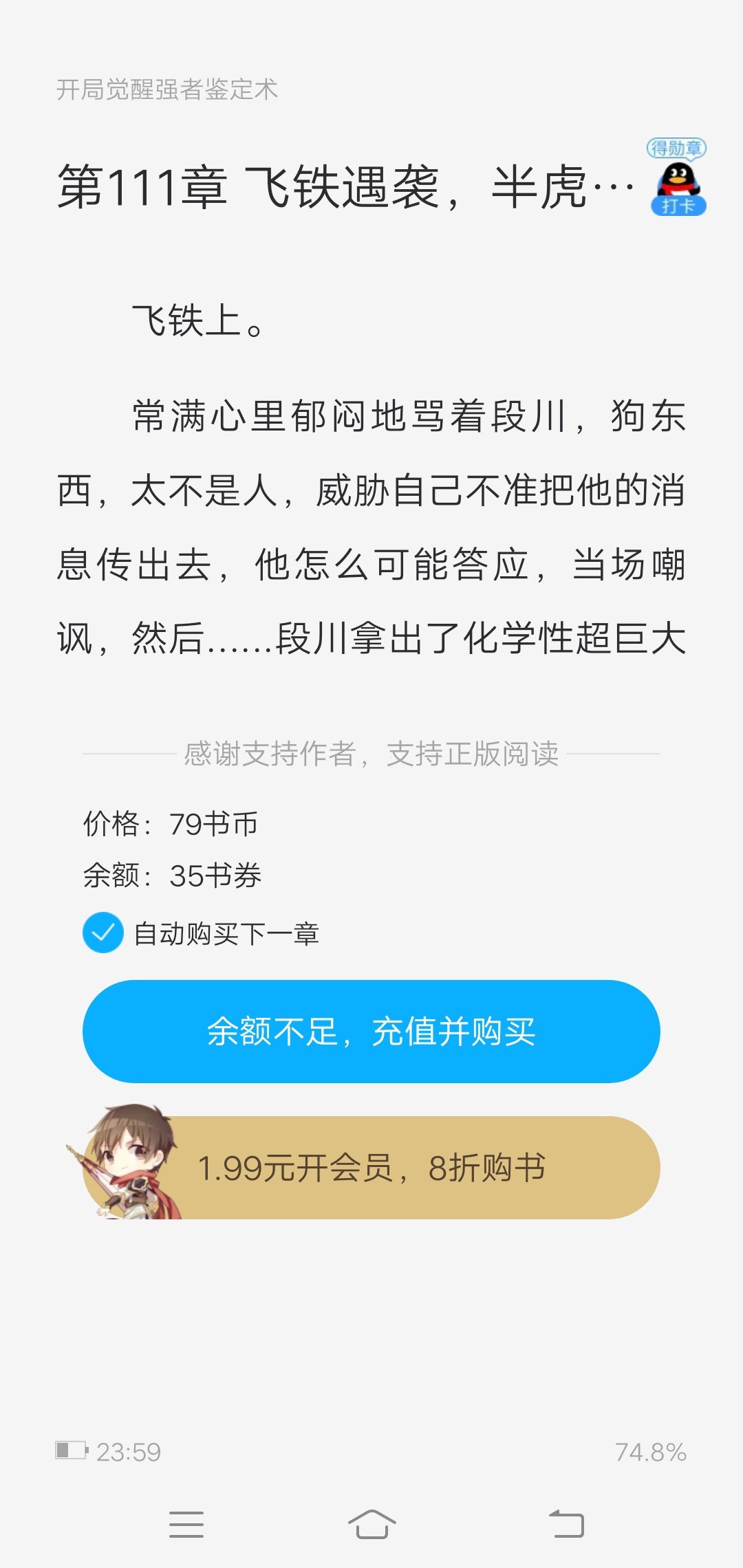Viewport: 743px width, 1568px height.
Task: Go to the system home screen
Action: tap(371, 1525)
